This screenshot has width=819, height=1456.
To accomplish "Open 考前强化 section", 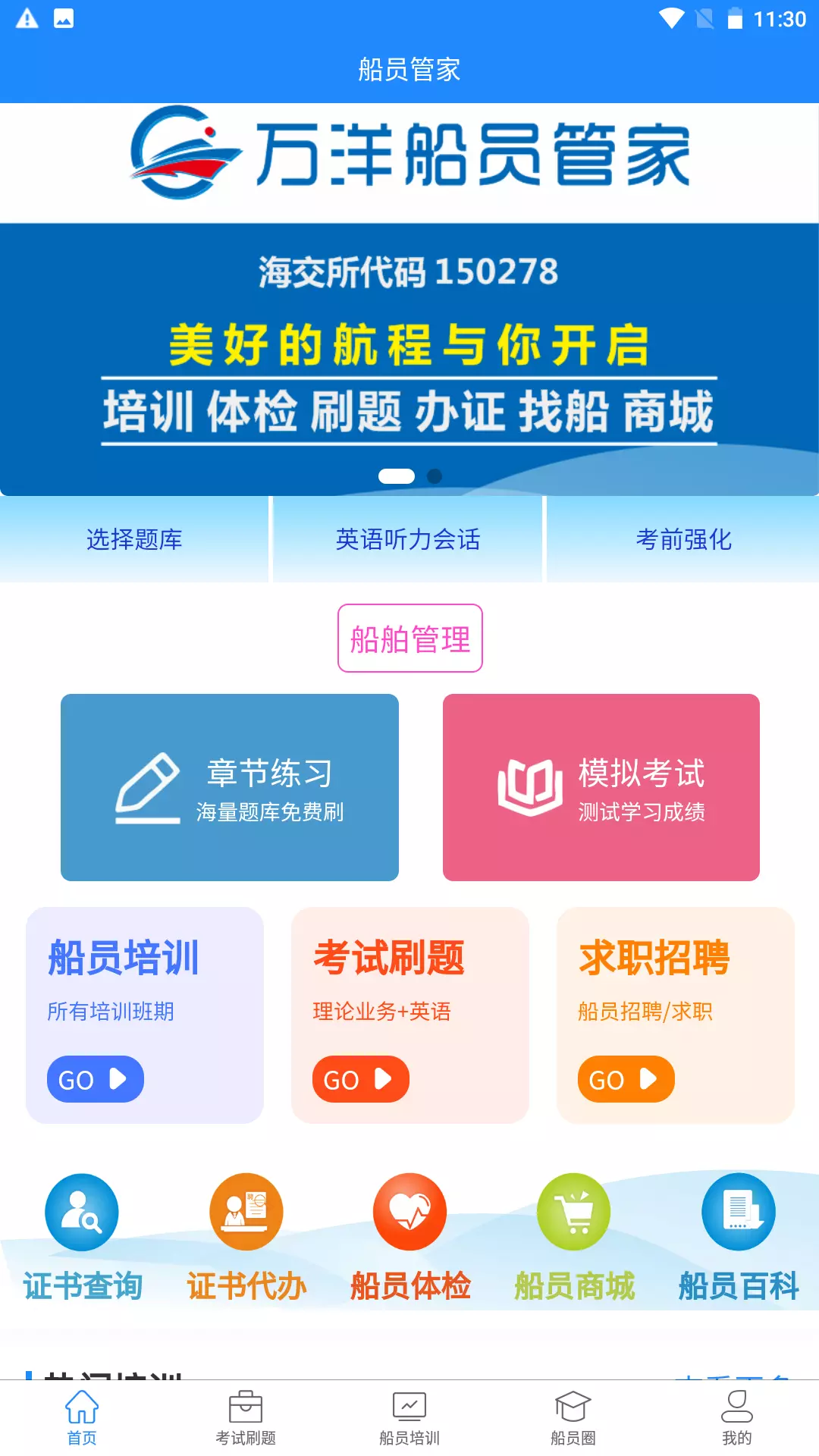I will (x=683, y=539).
